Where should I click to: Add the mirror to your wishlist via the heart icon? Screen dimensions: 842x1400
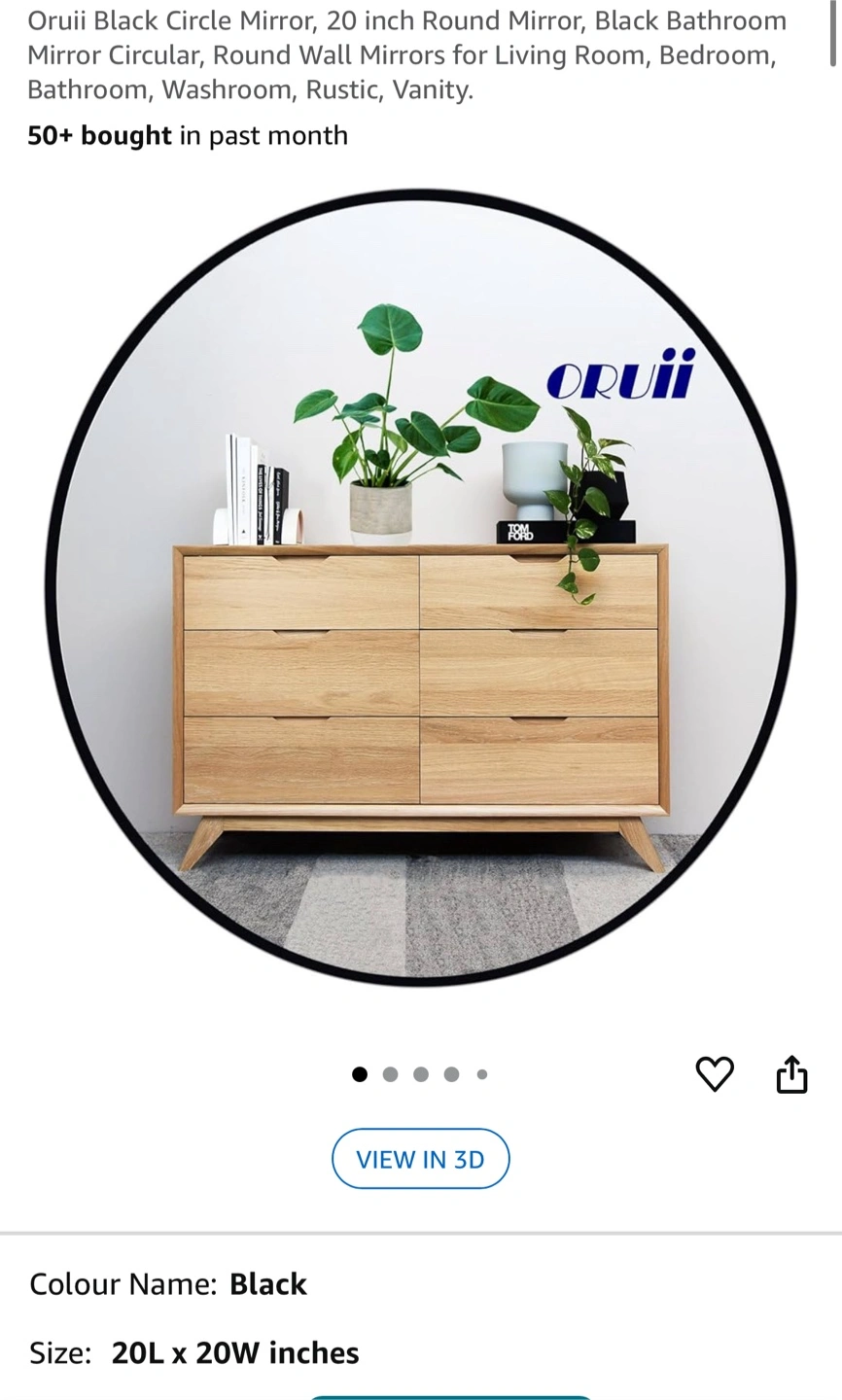click(x=715, y=1074)
